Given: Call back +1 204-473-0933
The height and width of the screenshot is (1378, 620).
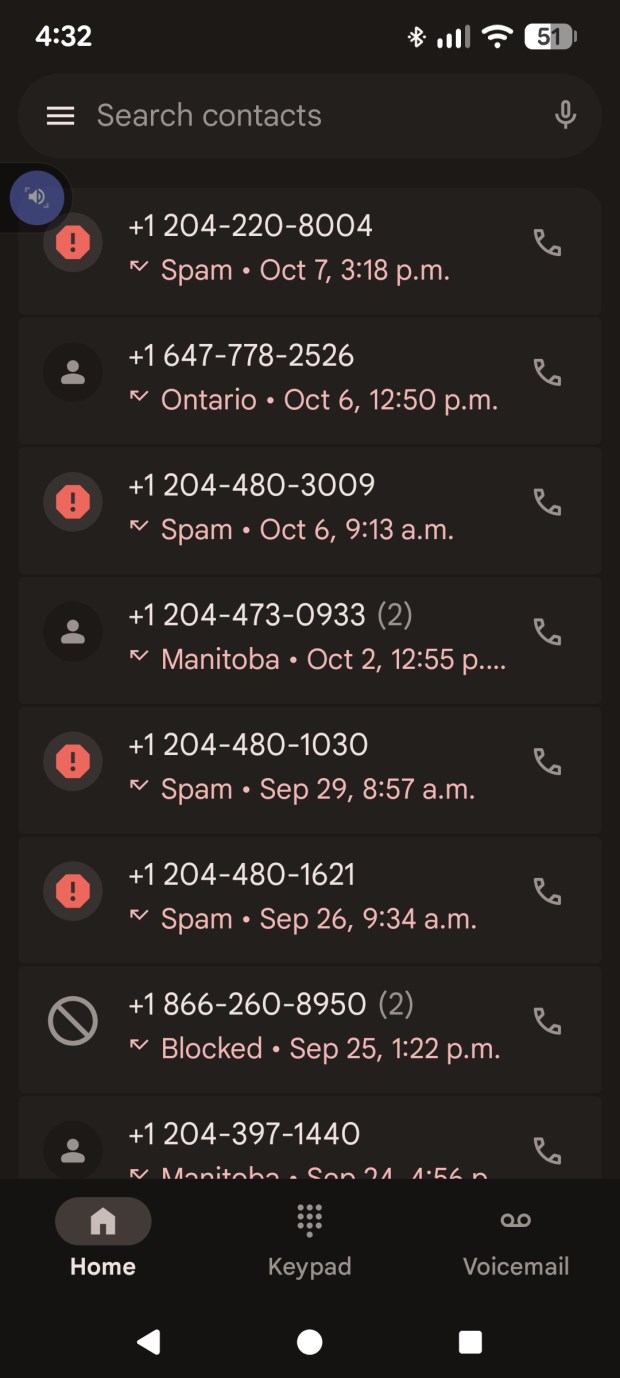Looking at the screenshot, I should [x=547, y=633].
